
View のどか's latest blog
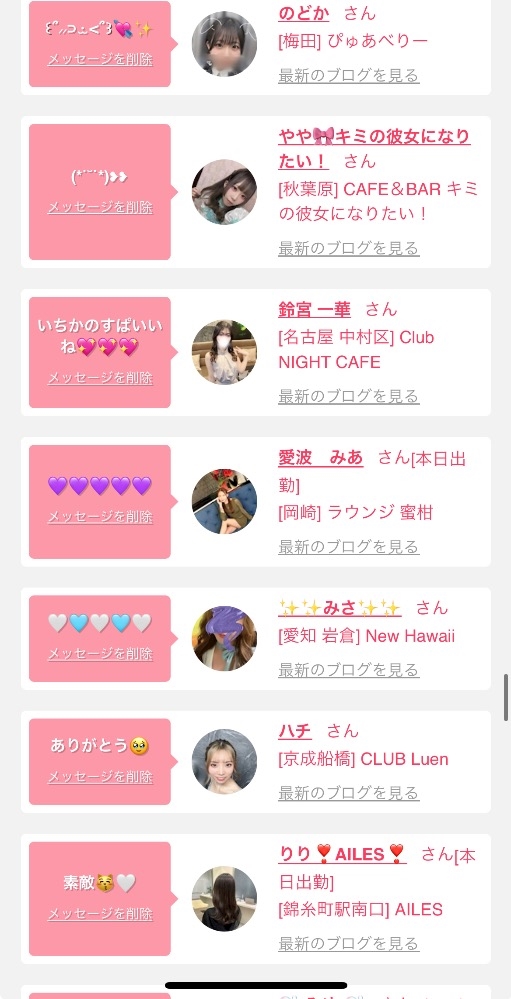click(349, 75)
